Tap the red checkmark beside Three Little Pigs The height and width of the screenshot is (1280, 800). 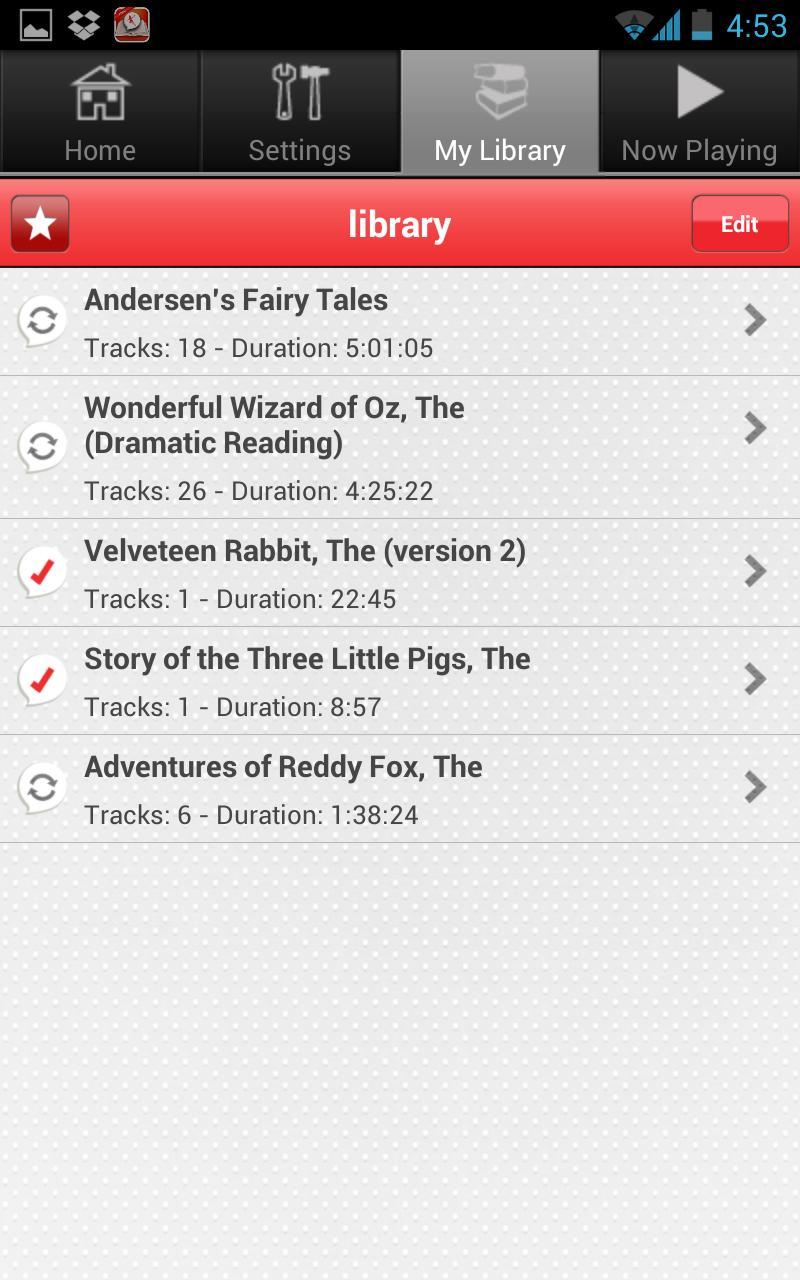pyautogui.click(x=42, y=680)
